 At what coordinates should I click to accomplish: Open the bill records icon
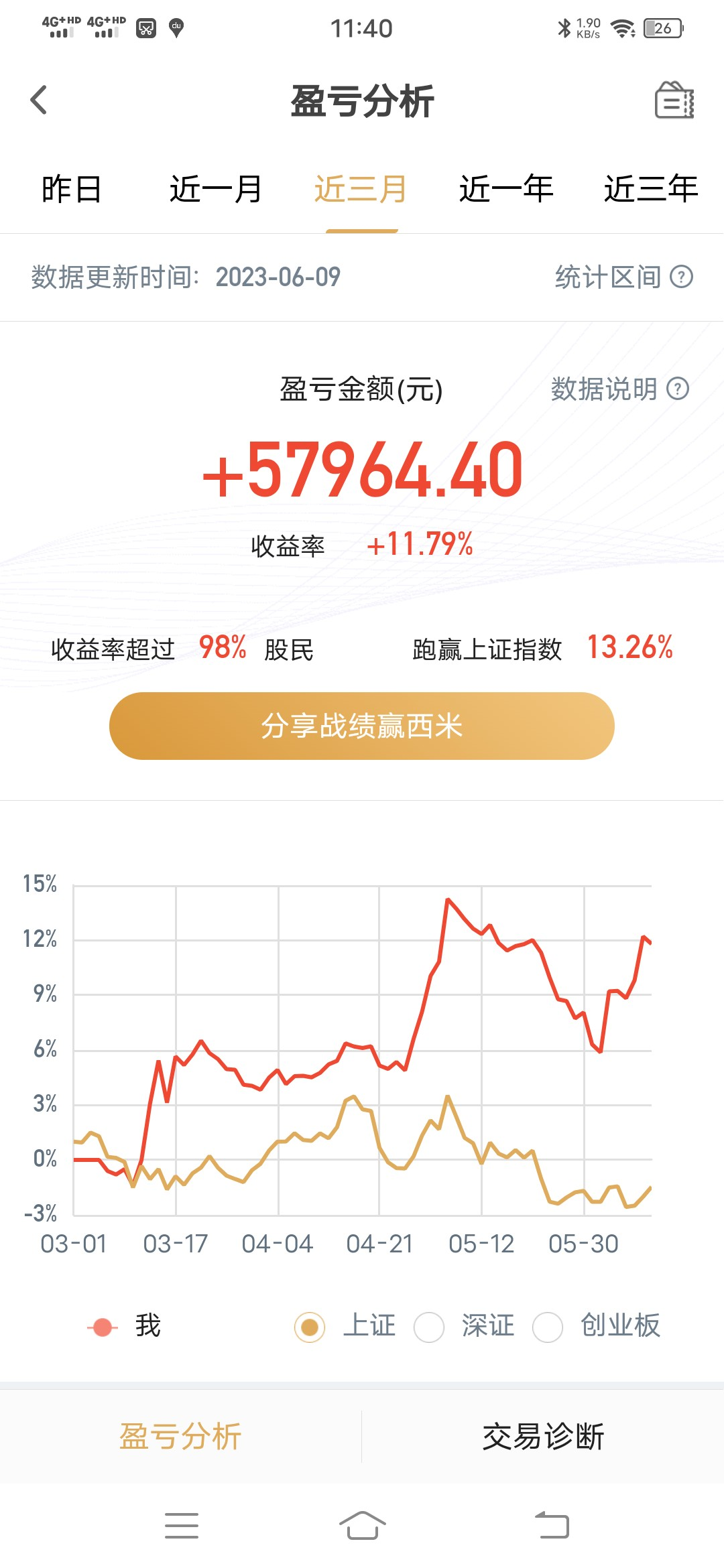[x=674, y=101]
